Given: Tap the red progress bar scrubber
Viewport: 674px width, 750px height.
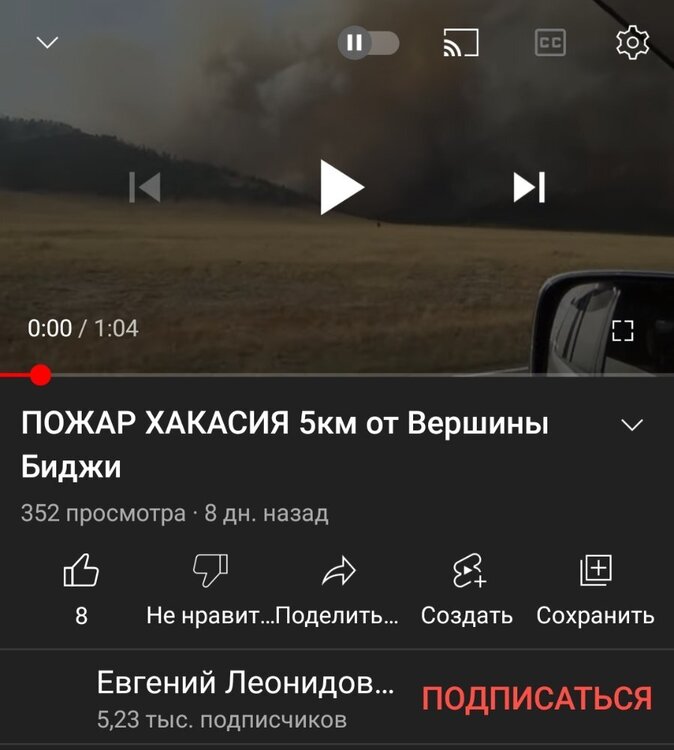Looking at the screenshot, I should pos(40,375).
